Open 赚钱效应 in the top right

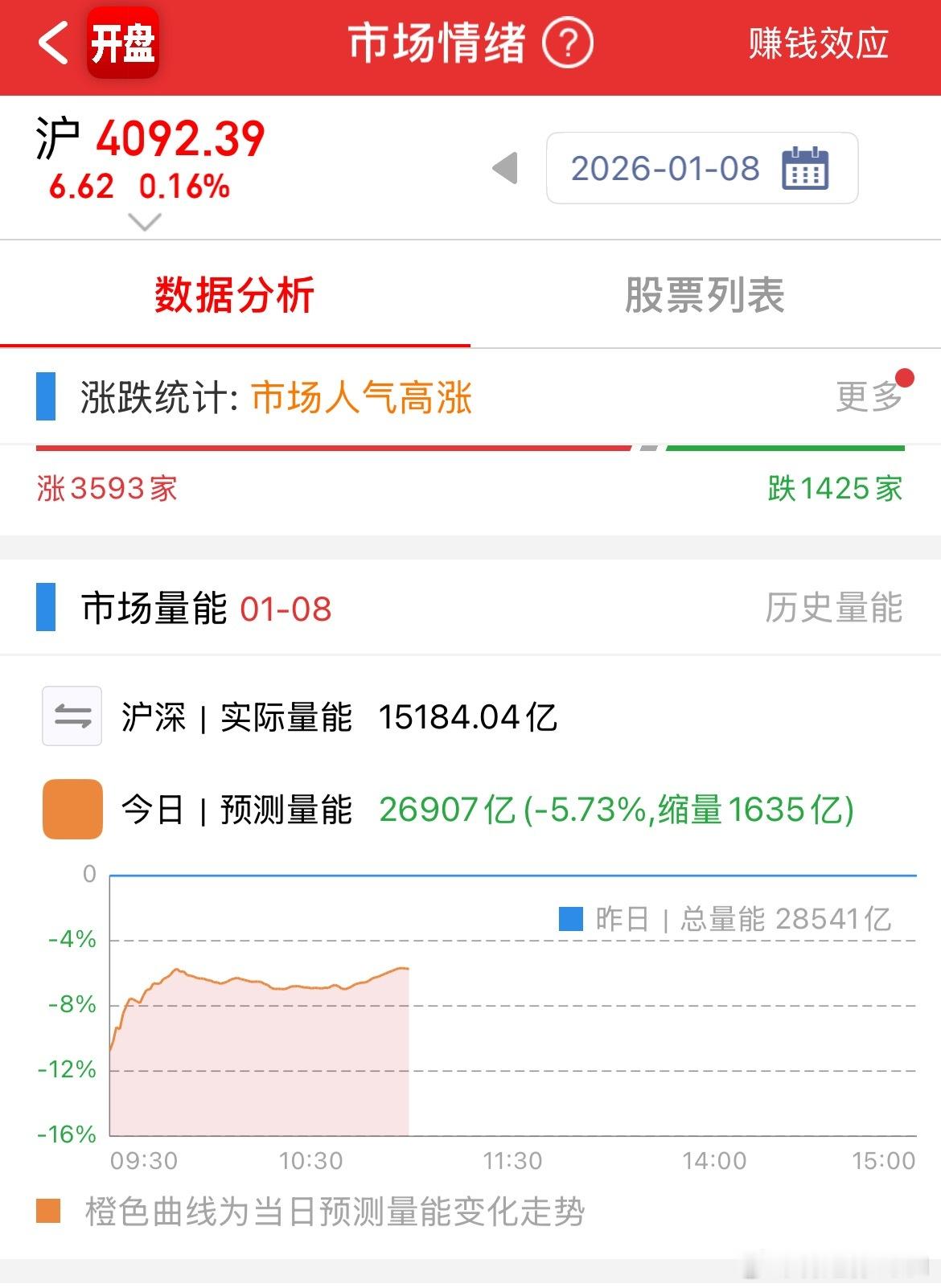tap(819, 44)
